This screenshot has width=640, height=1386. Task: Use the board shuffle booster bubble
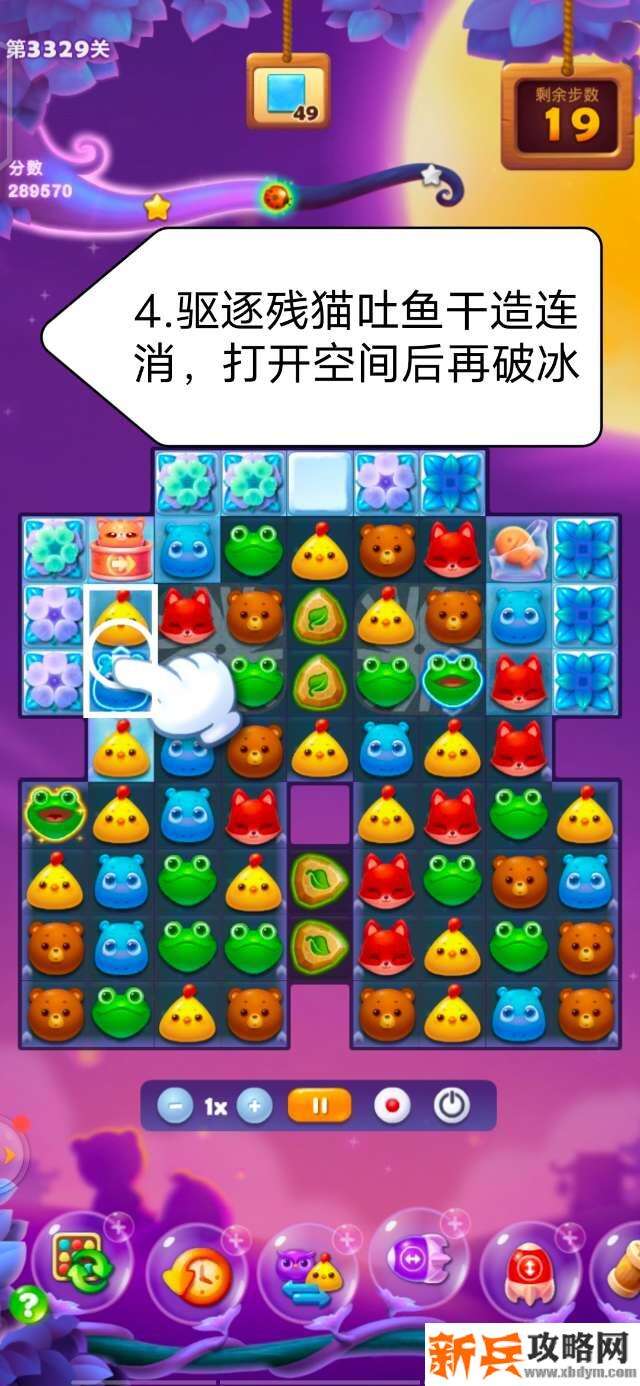pos(82,1264)
